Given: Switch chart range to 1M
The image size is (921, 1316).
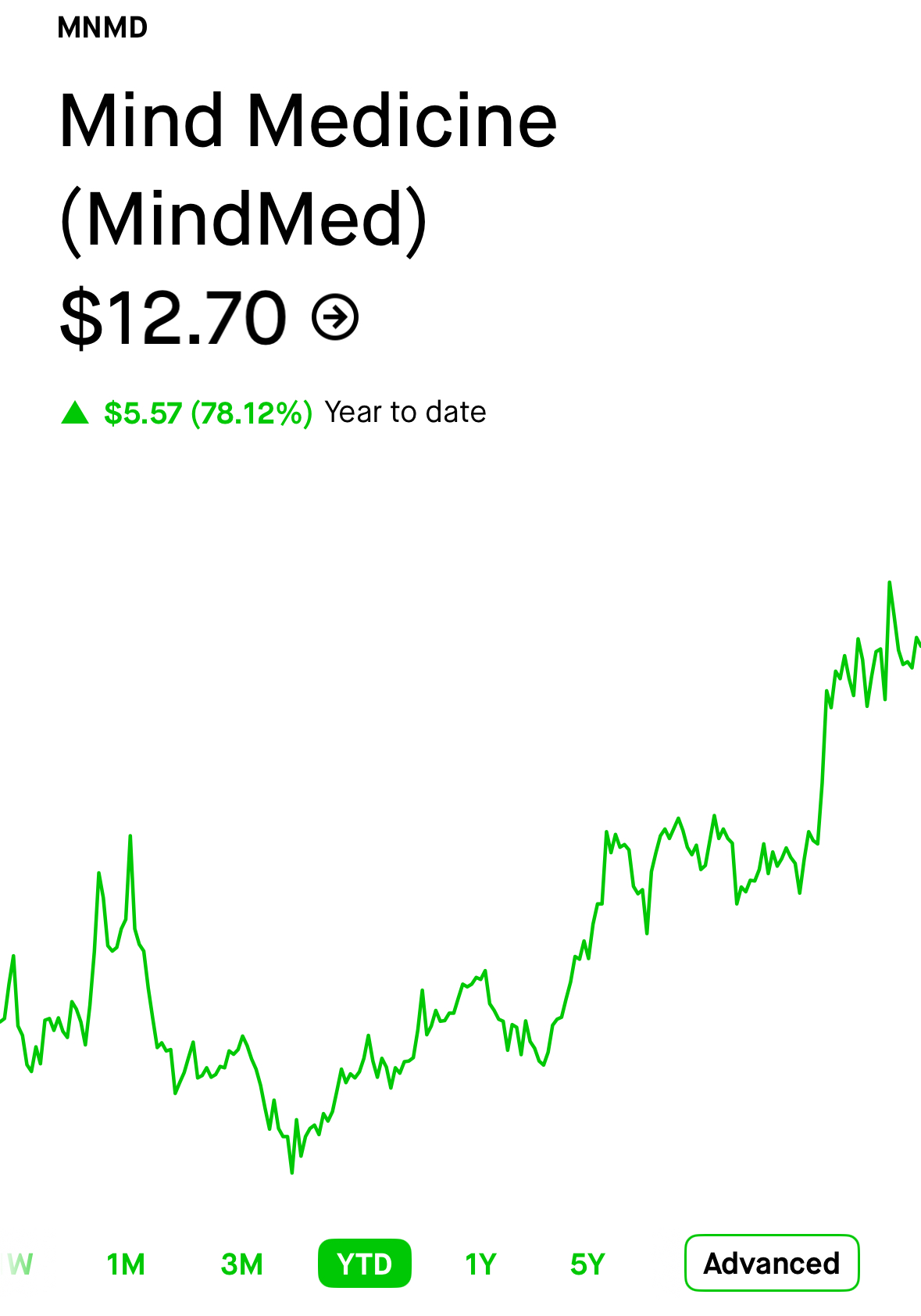Looking at the screenshot, I should (x=126, y=1264).
